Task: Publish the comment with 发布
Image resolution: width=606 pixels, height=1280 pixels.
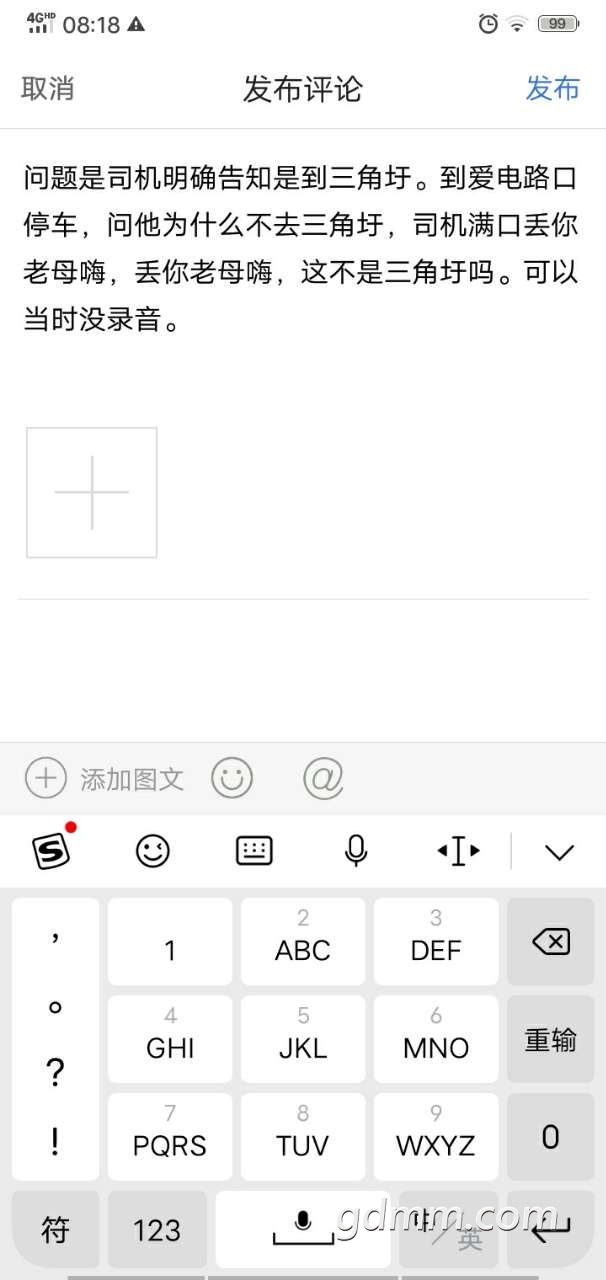Action: coord(552,88)
